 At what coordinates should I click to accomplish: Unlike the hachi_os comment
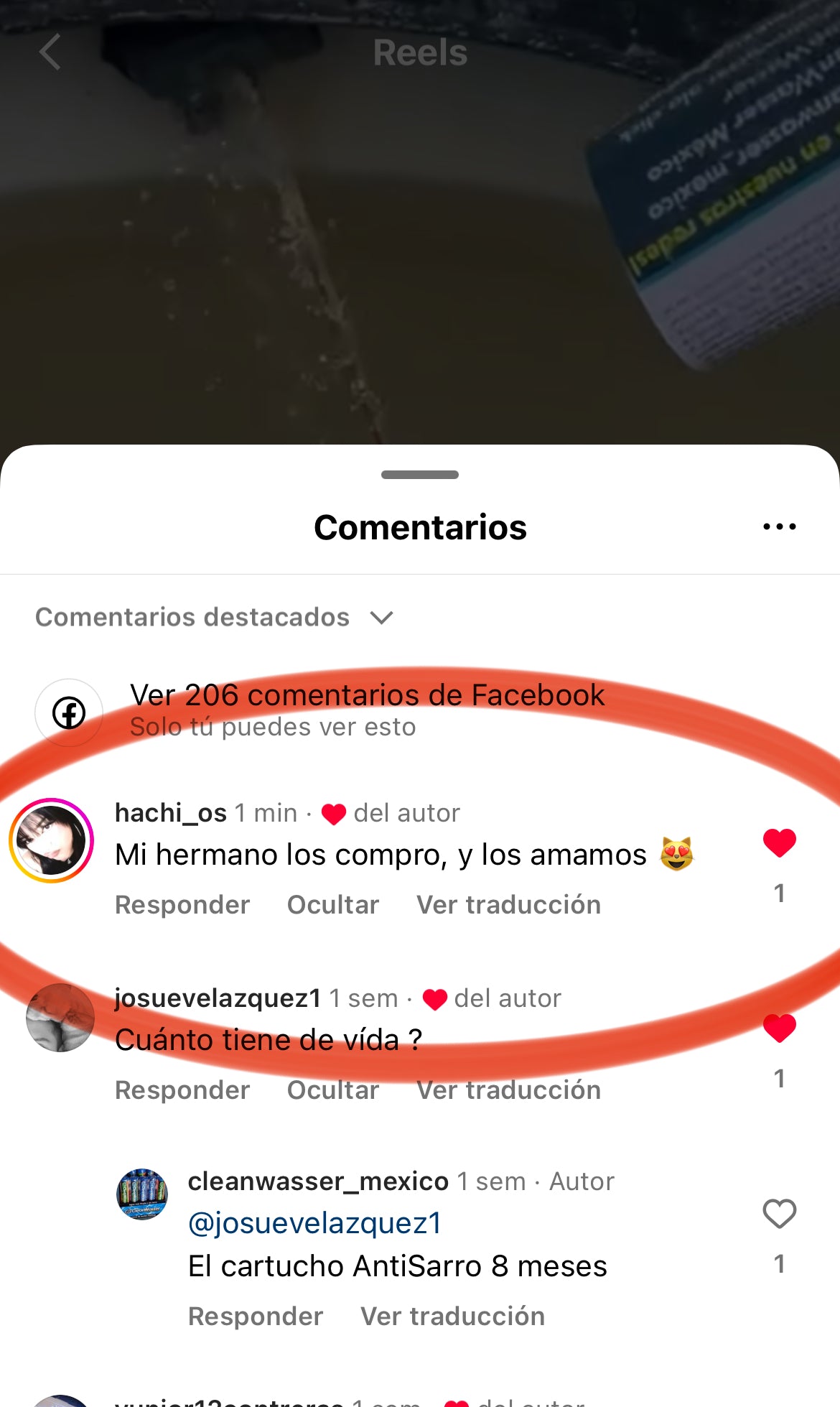[x=779, y=843]
